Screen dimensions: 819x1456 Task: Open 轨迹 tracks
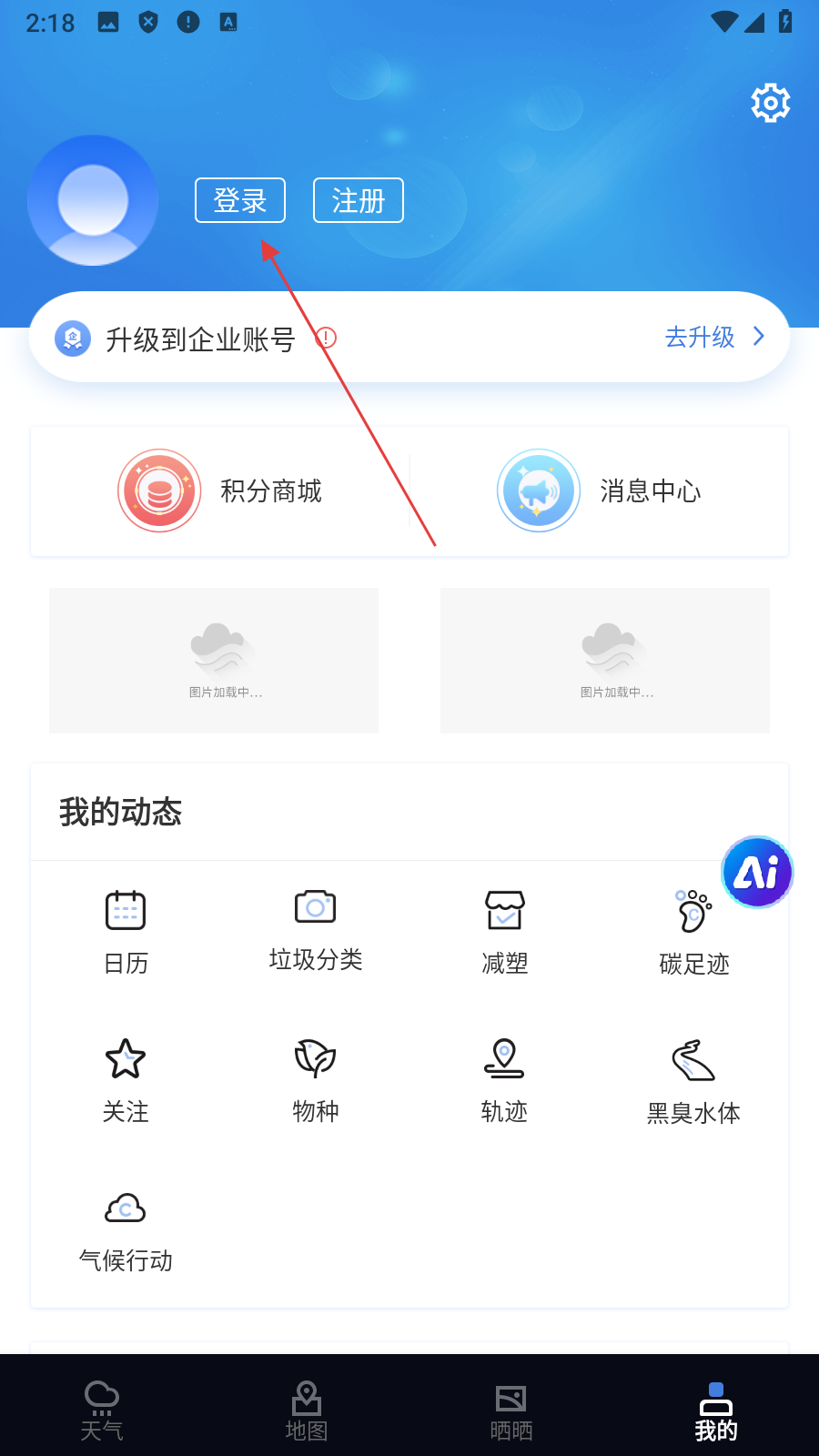click(505, 1079)
